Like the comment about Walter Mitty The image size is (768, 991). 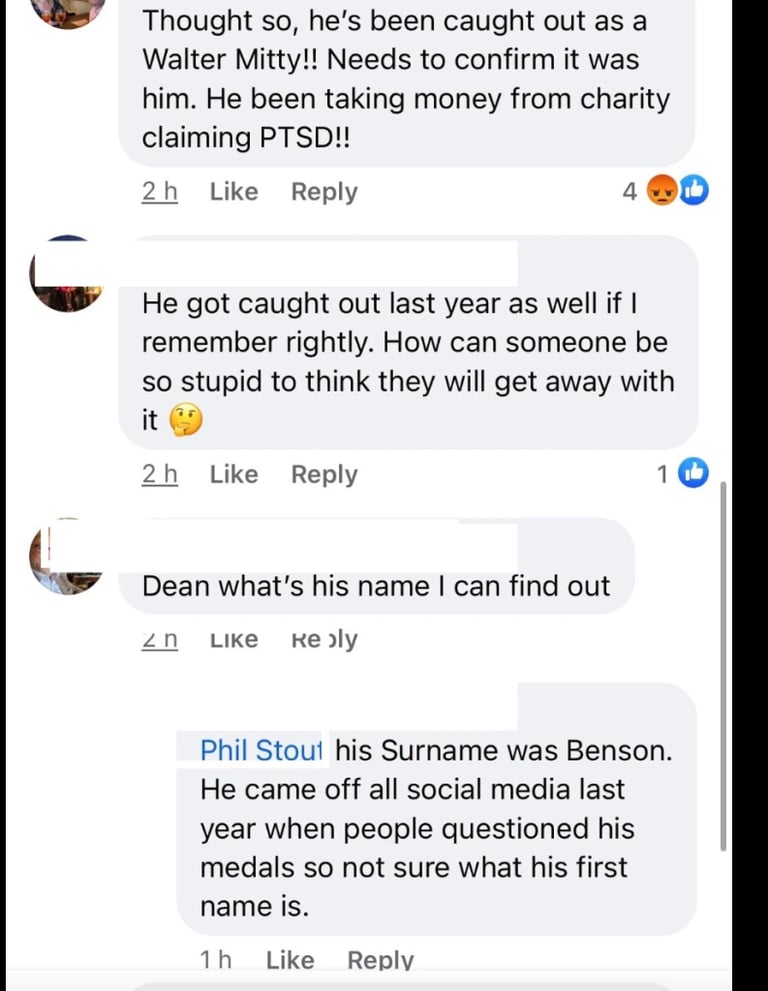click(x=233, y=191)
